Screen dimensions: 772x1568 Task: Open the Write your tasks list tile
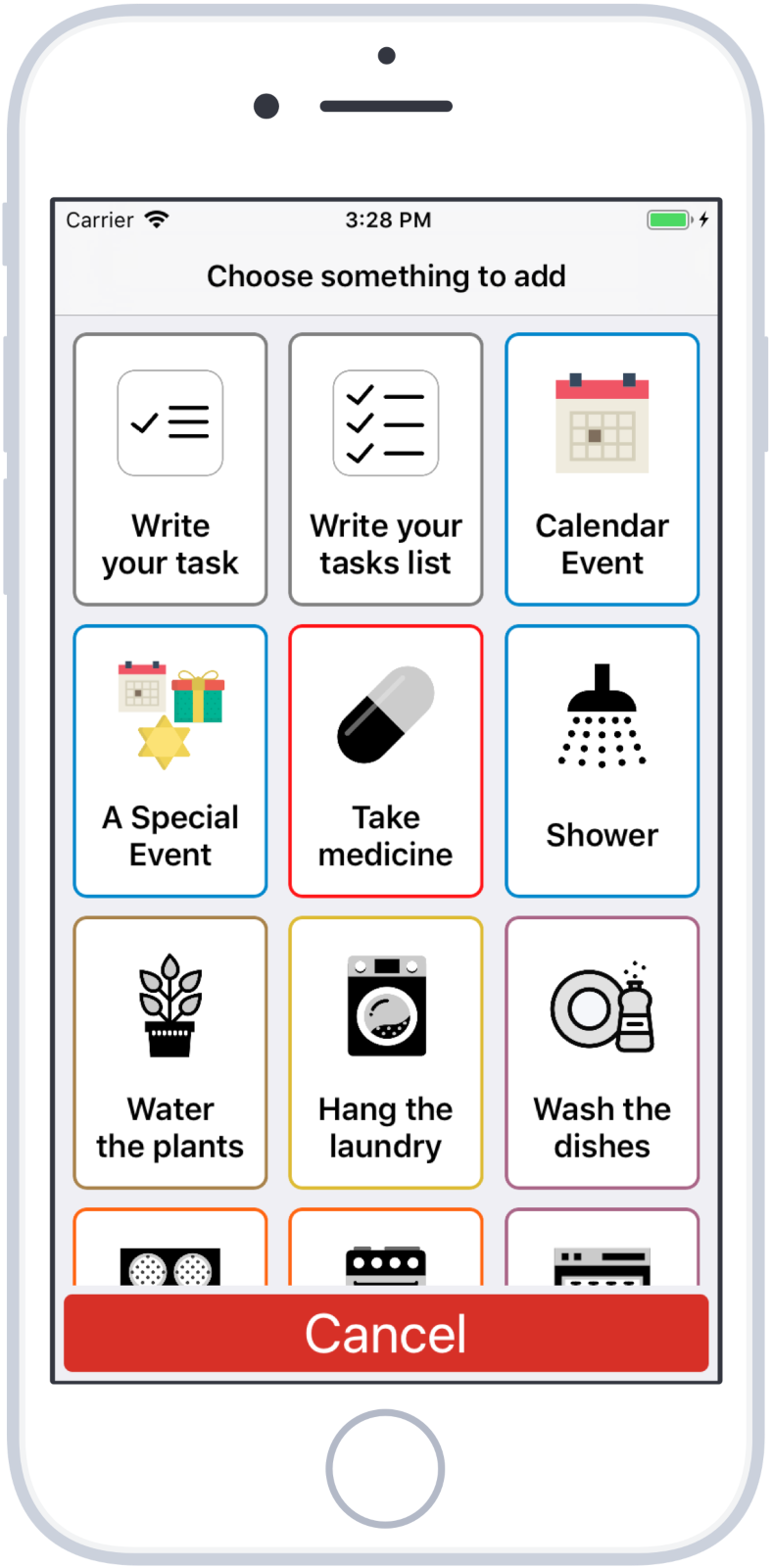pos(386,469)
